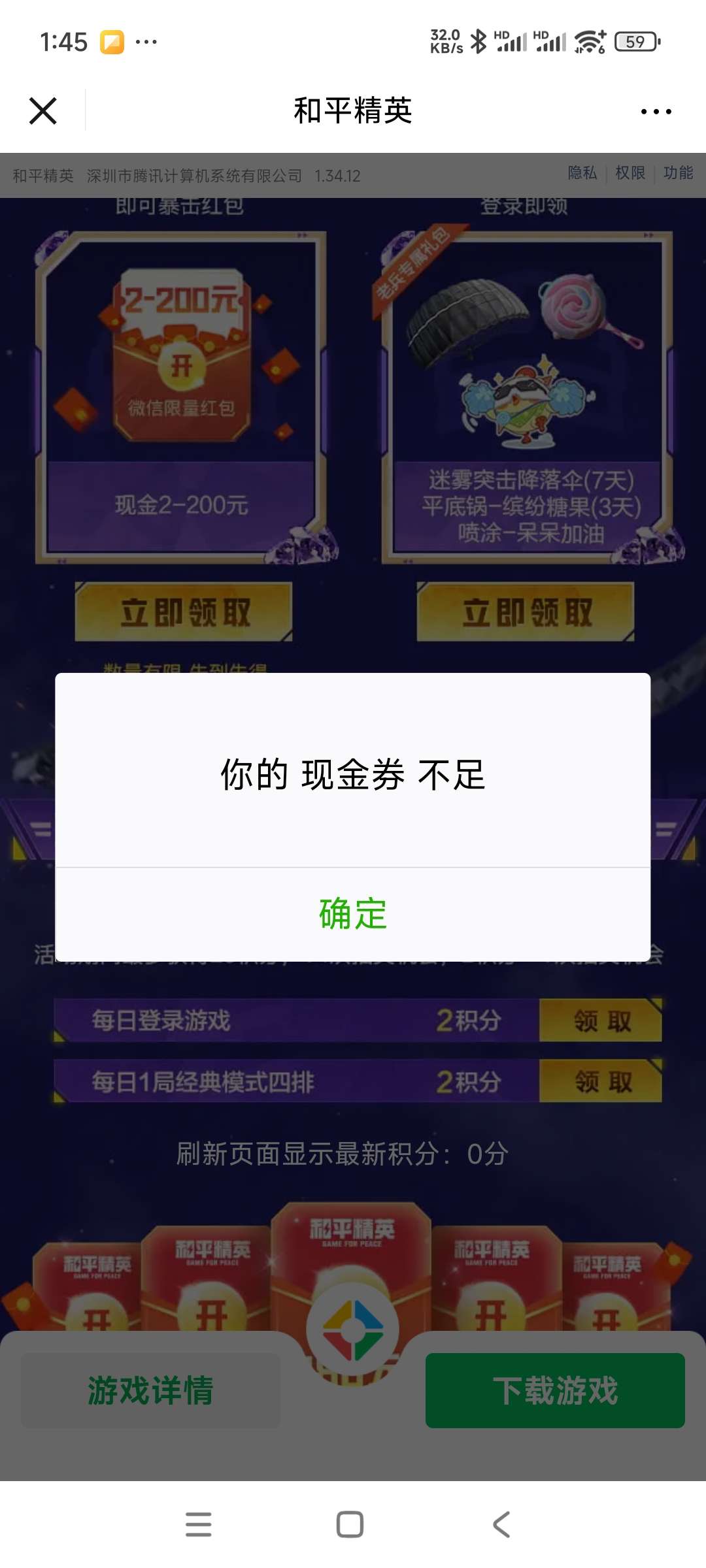
Task: Open the three-dot more options menu
Action: (656, 112)
